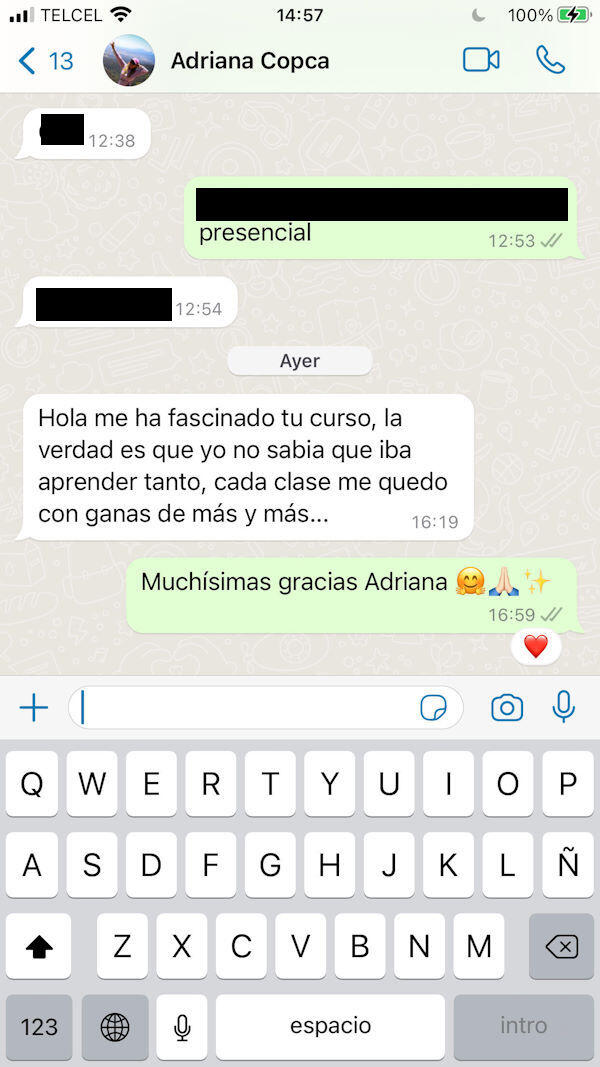This screenshot has width=600, height=1067.
Task: Focus the message text field
Action: (x=245, y=709)
